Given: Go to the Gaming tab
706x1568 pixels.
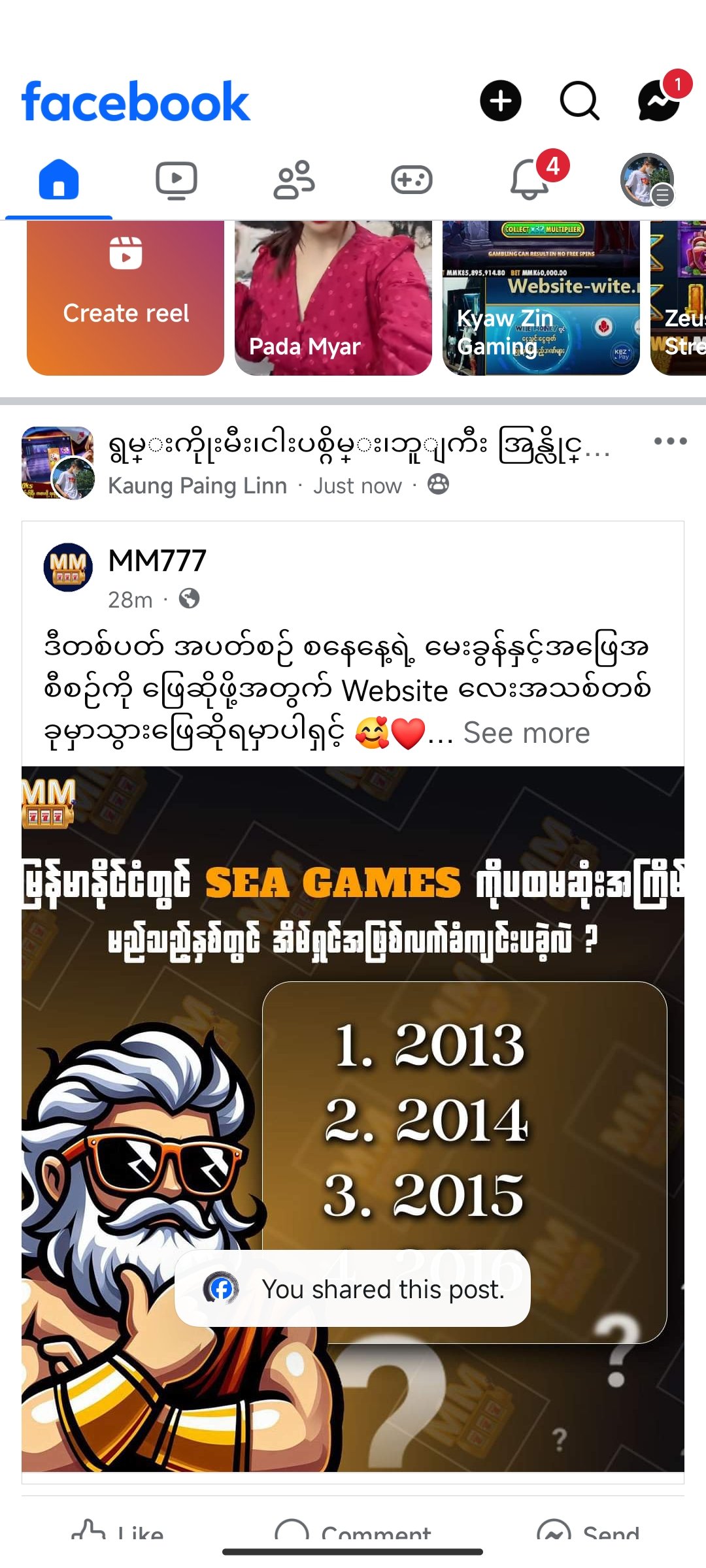Looking at the screenshot, I should [412, 180].
